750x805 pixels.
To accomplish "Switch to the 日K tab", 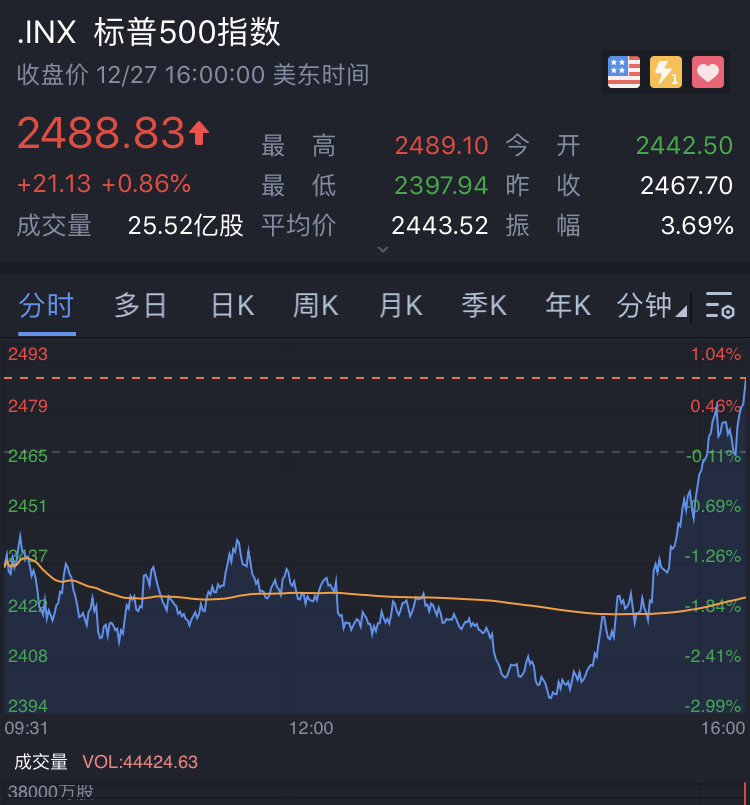I will tap(233, 305).
